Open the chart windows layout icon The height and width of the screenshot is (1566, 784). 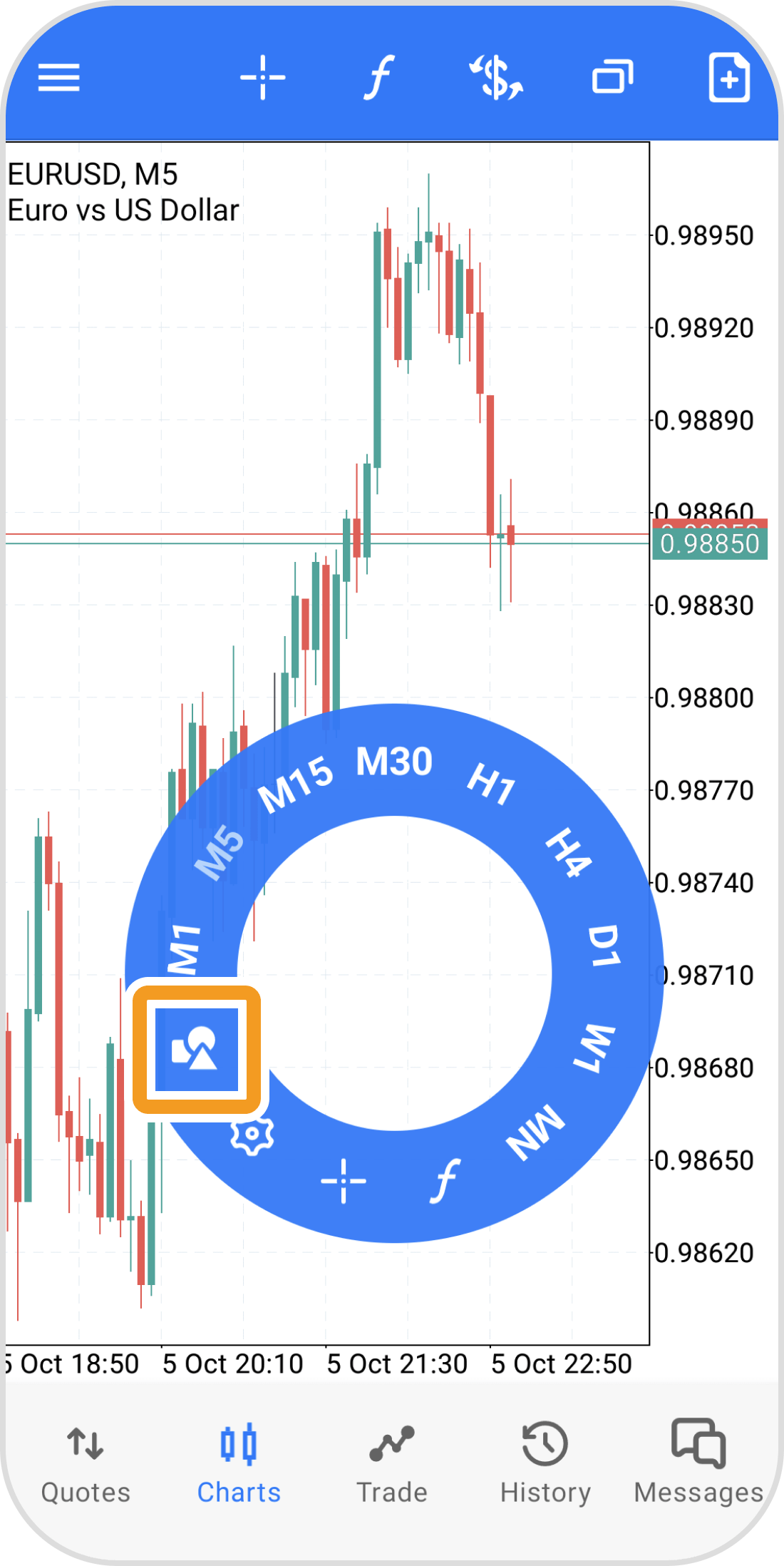pos(613,77)
